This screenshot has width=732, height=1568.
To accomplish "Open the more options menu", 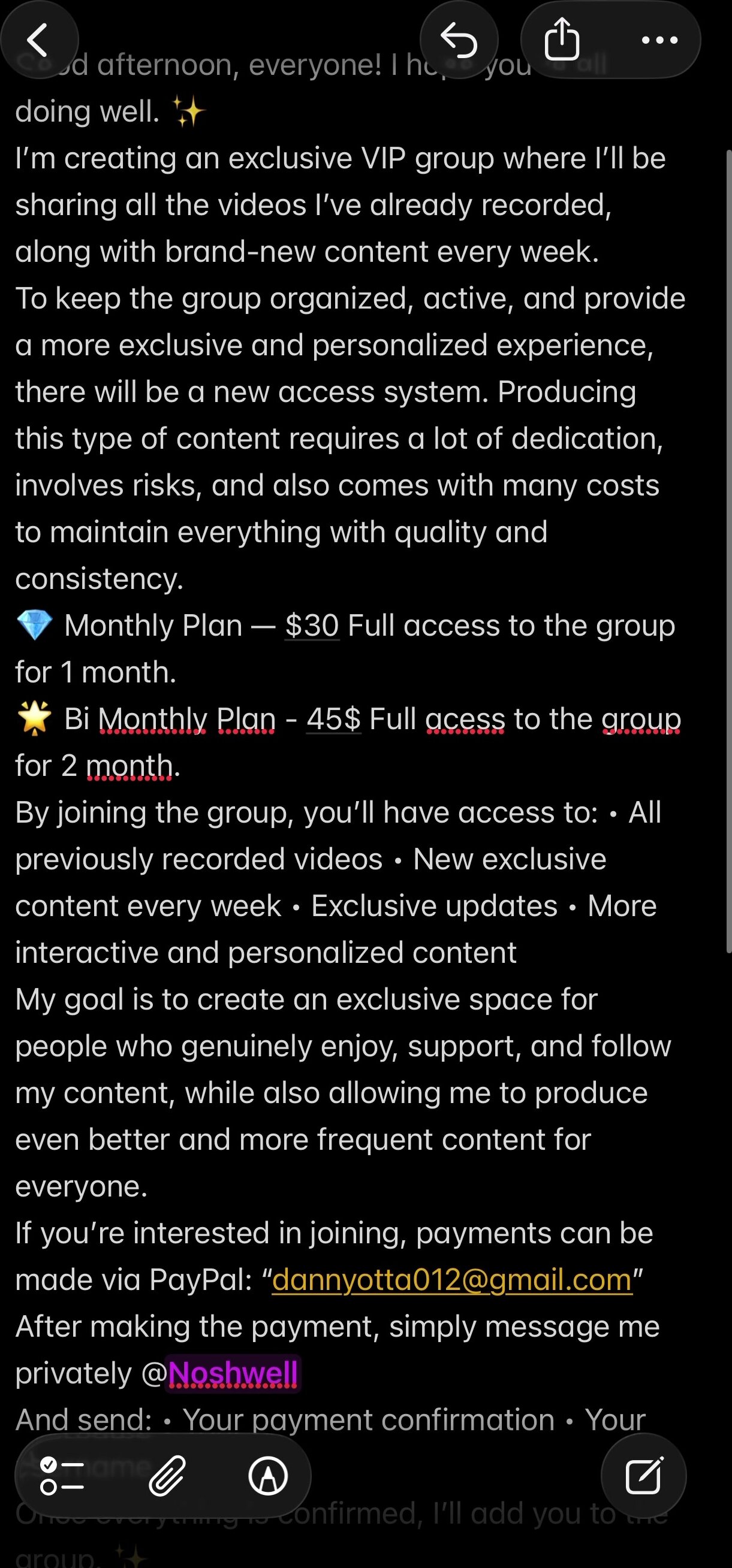I will (x=659, y=40).
